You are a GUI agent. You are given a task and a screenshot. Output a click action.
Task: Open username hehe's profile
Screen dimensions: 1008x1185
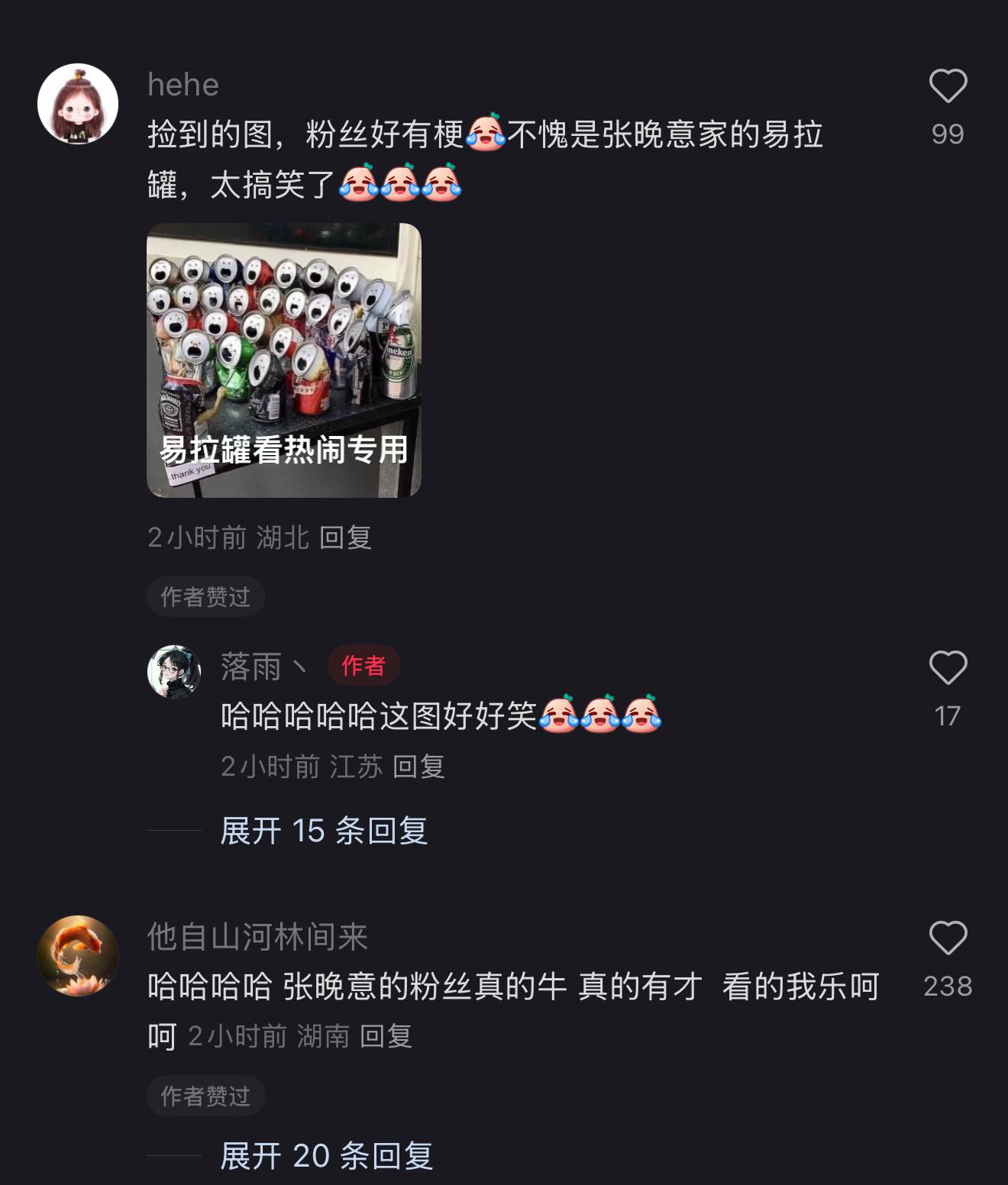(x=183, y=85)
